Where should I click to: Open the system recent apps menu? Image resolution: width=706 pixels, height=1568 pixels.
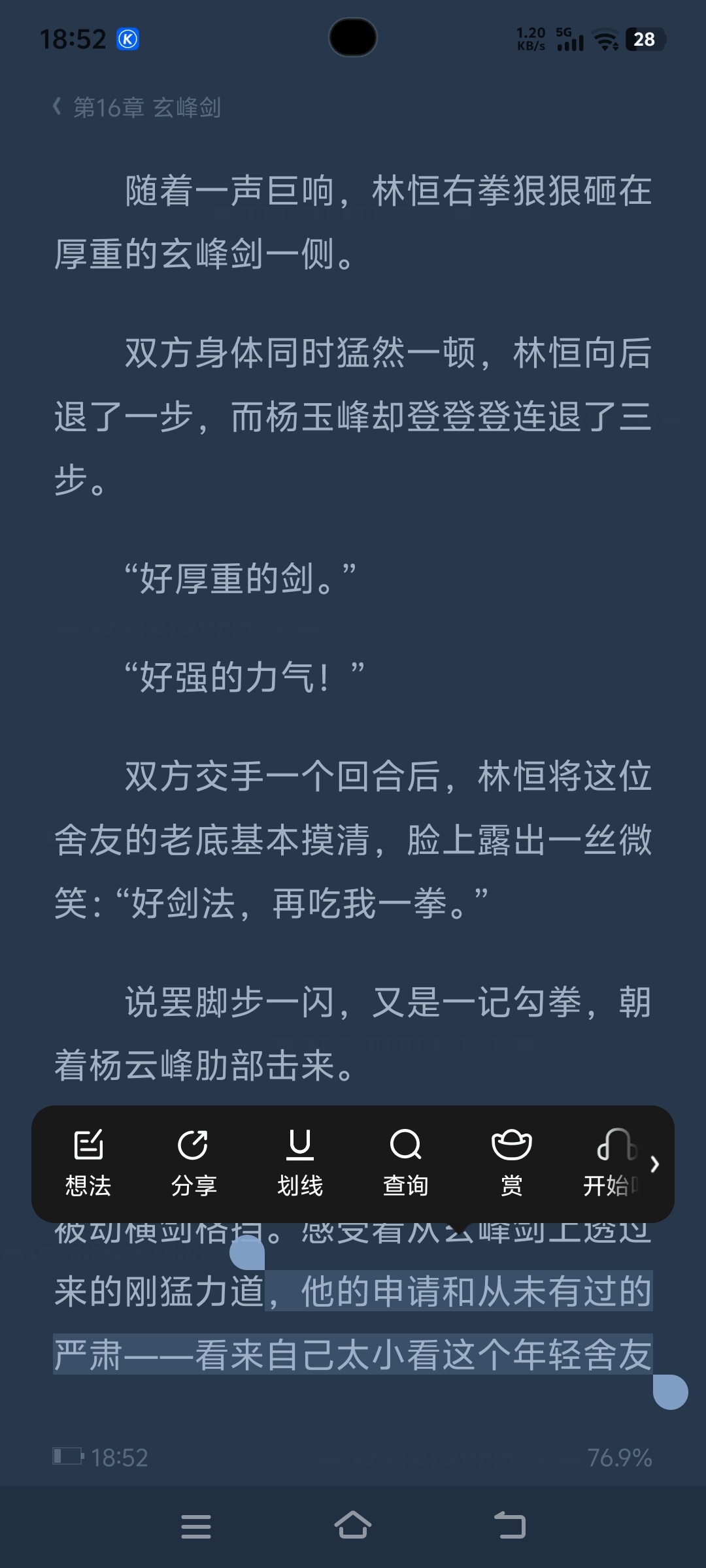pos(196,1526)
